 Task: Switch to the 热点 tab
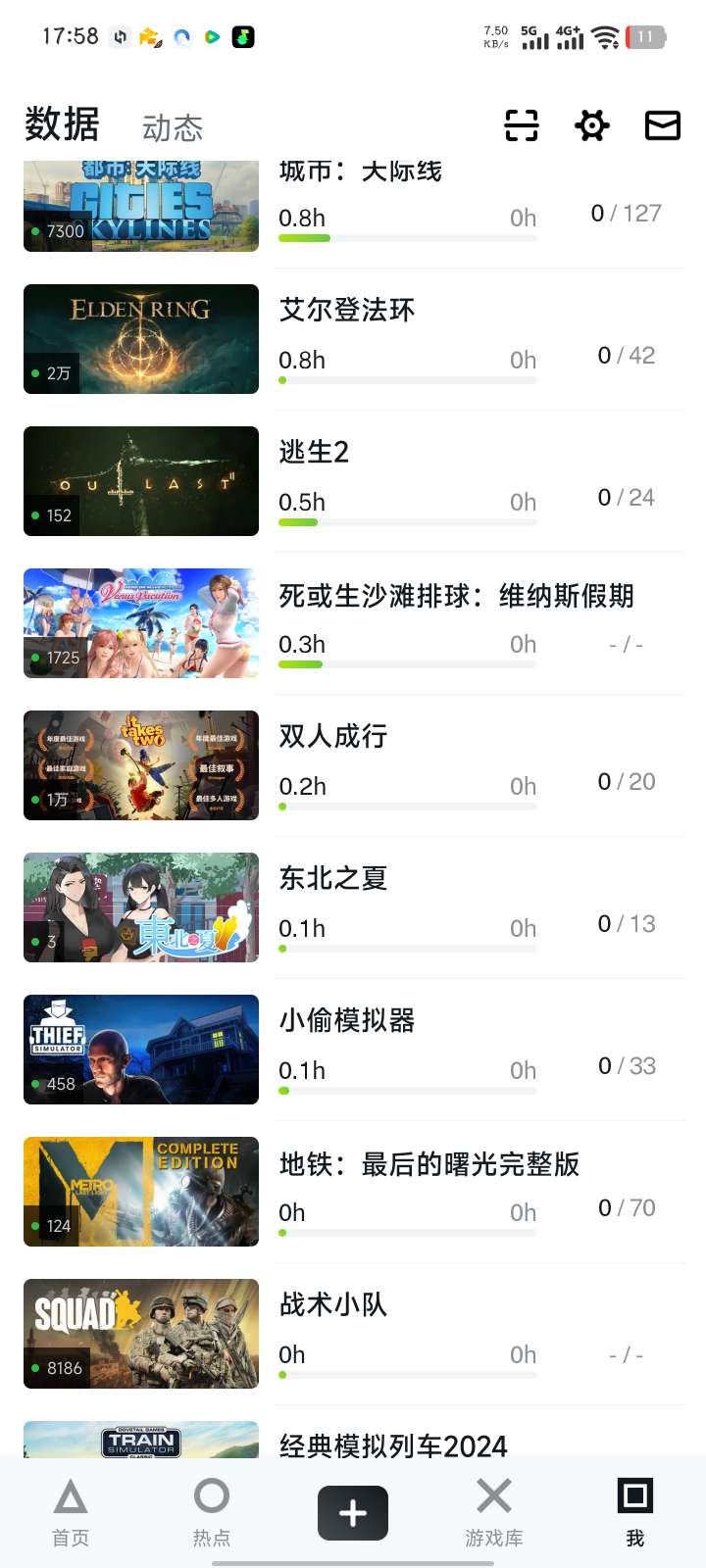tap(212, 1514)
